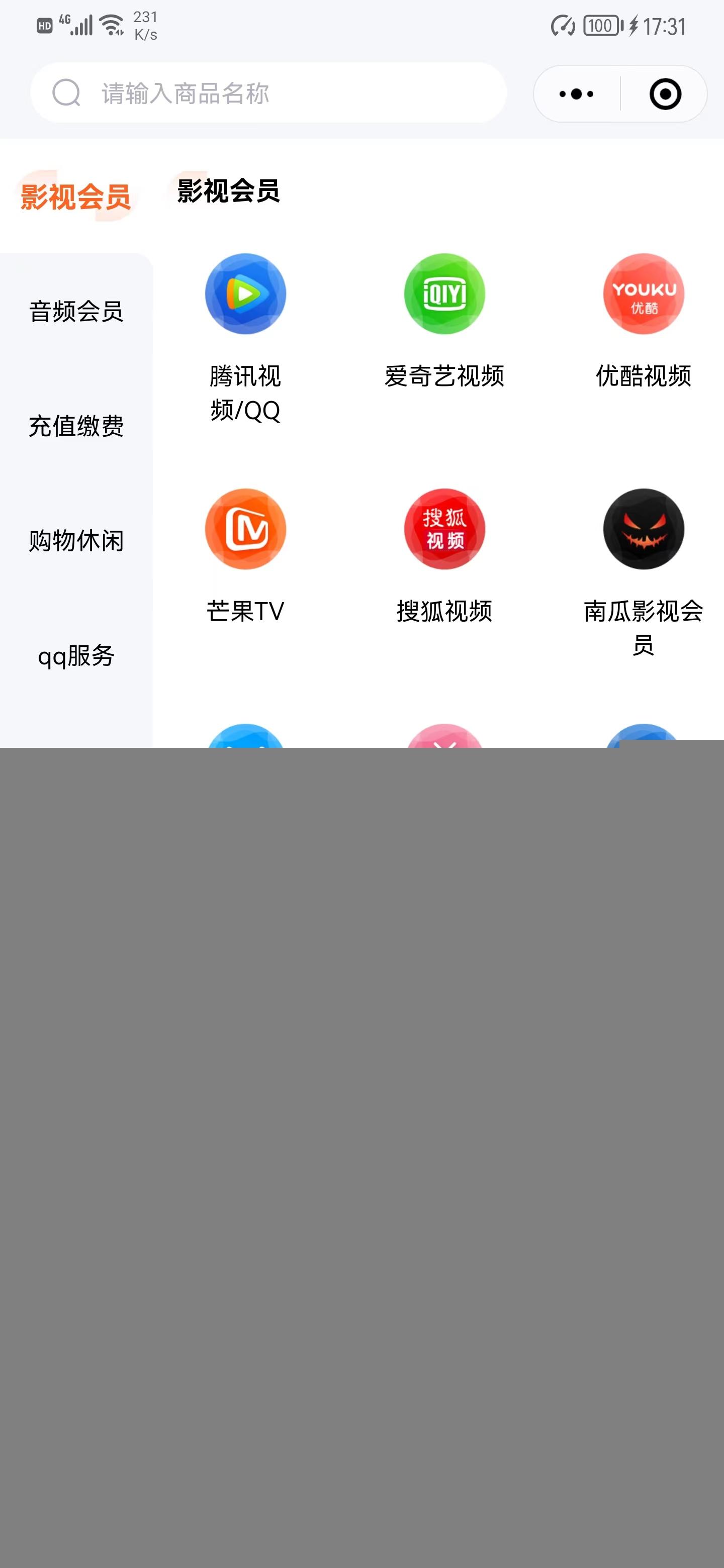Select the 影视会员 category in the sidebar
This screenshot has height=1568, width=724.
(x=75, y=197)
